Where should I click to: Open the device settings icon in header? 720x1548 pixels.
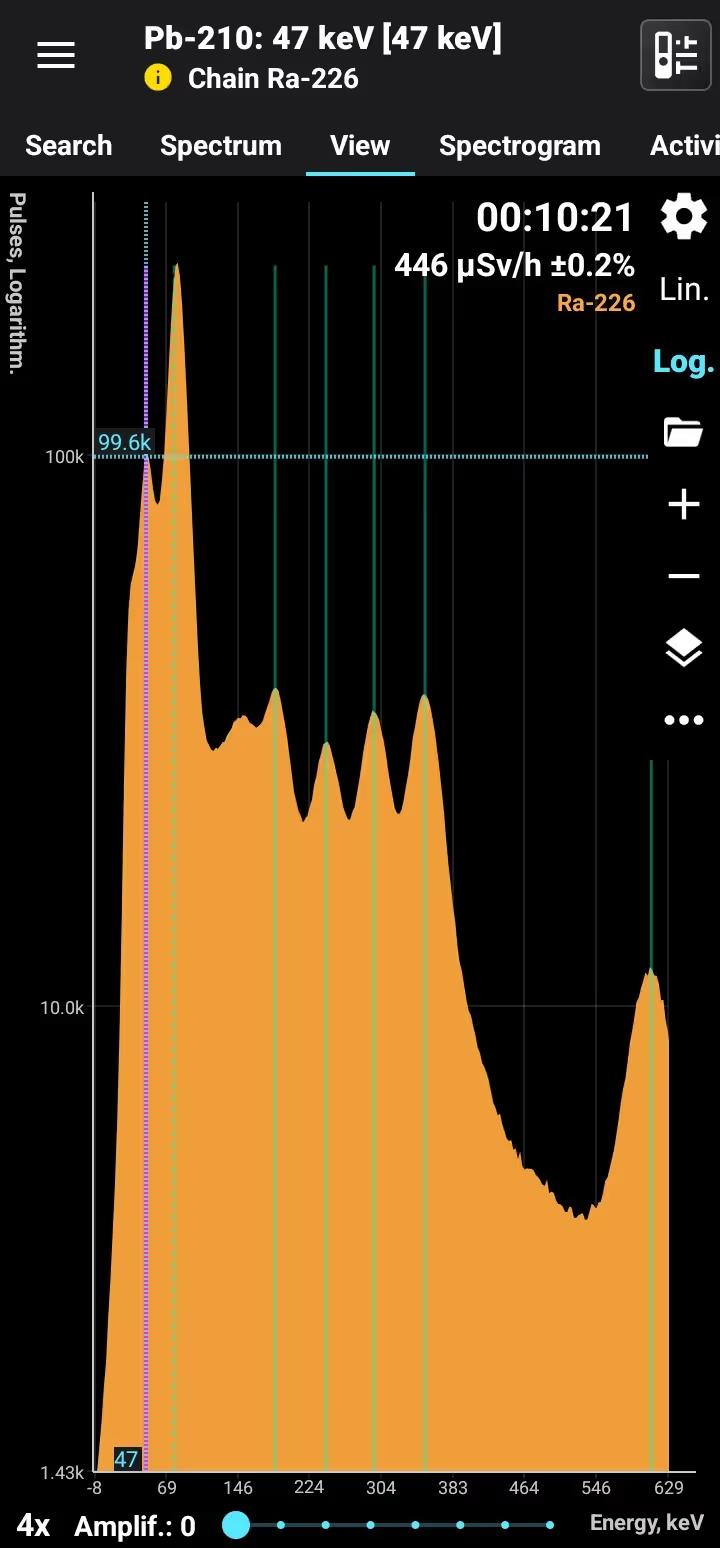point(675,55)
